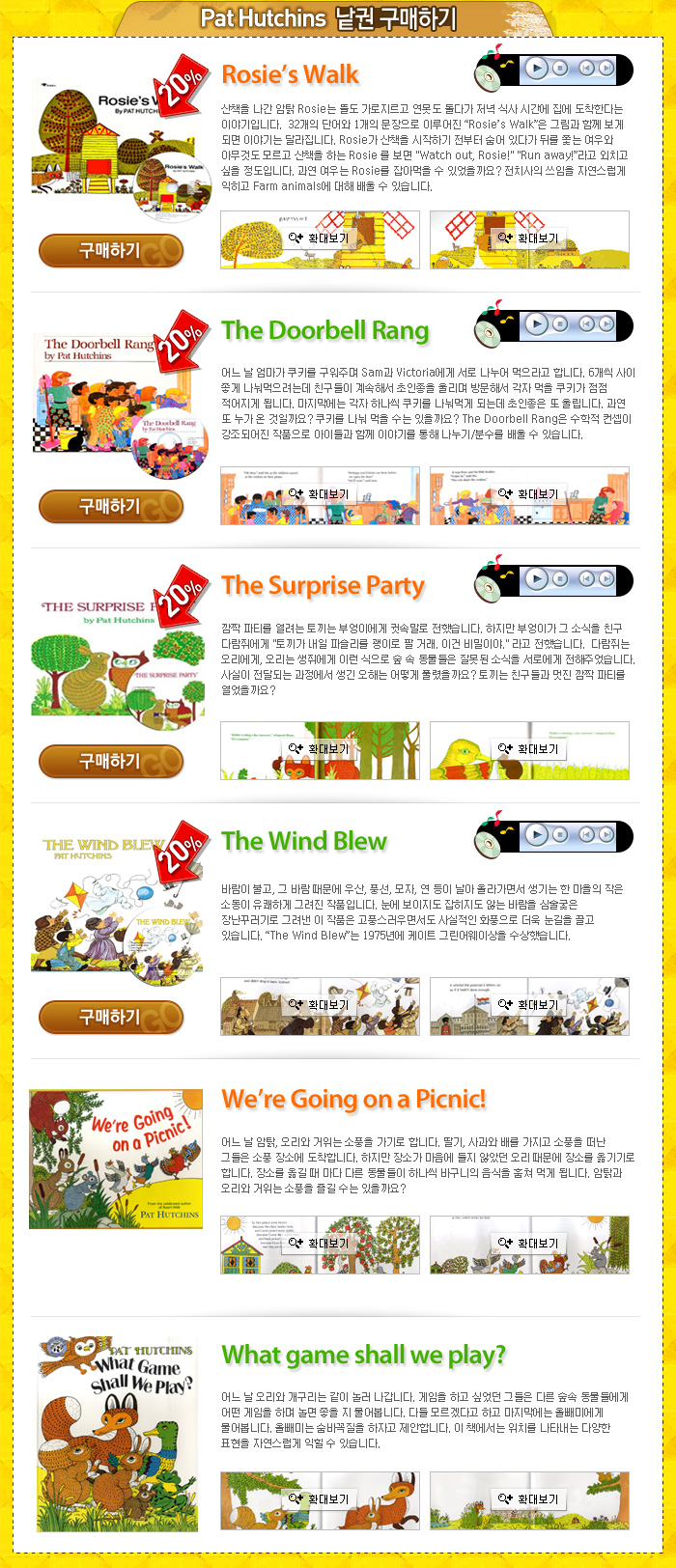Enlarge the first Rosie's Walk preview page

coord(319,238)
